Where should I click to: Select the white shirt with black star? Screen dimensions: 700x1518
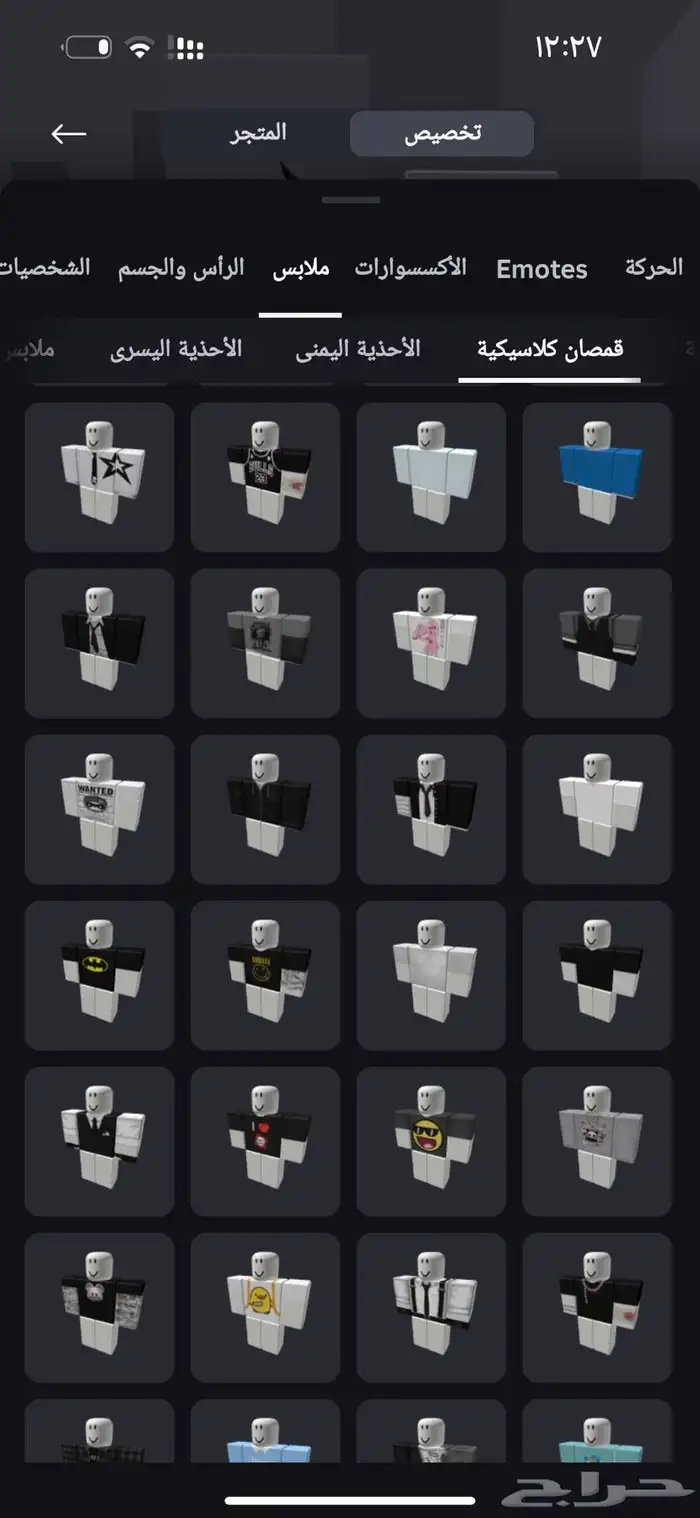(x=99, y=477)
